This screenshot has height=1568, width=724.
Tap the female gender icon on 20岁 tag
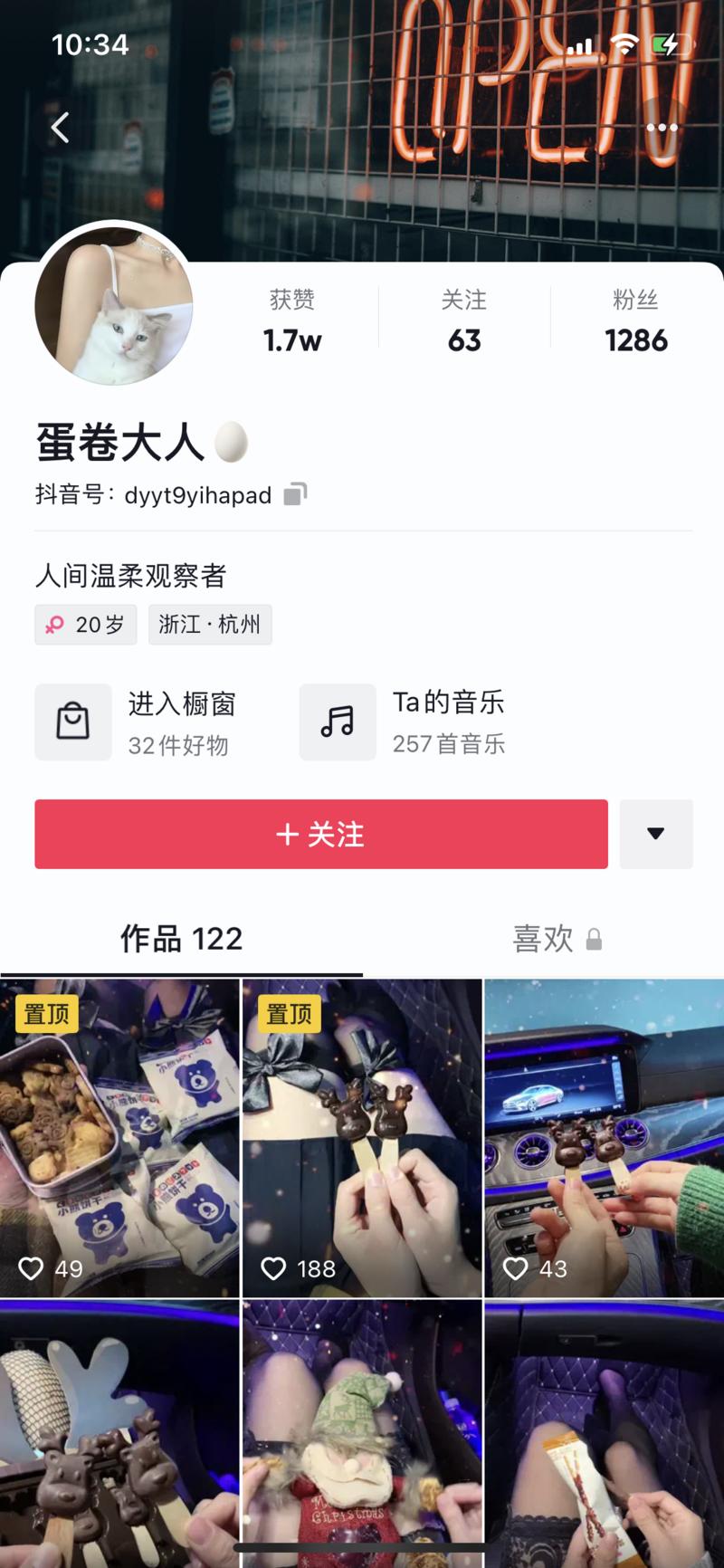[x=56, y=624]
